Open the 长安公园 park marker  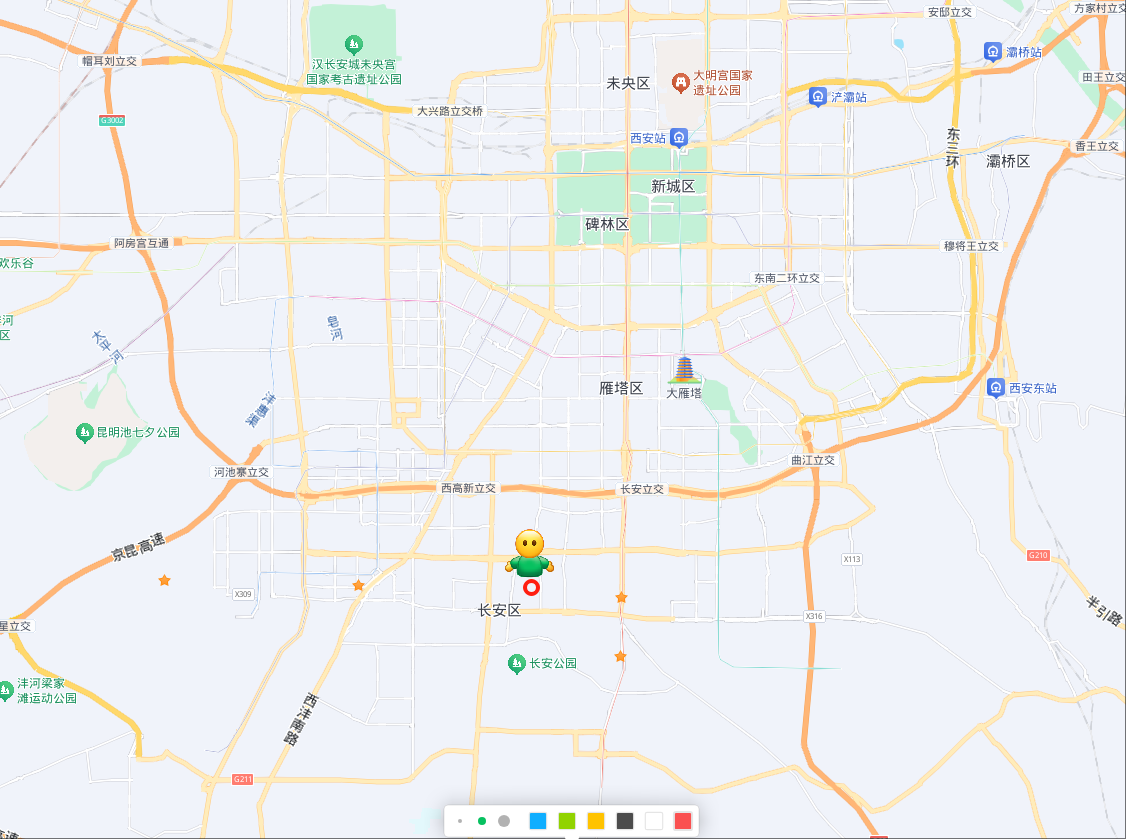(x=516, y=663)
